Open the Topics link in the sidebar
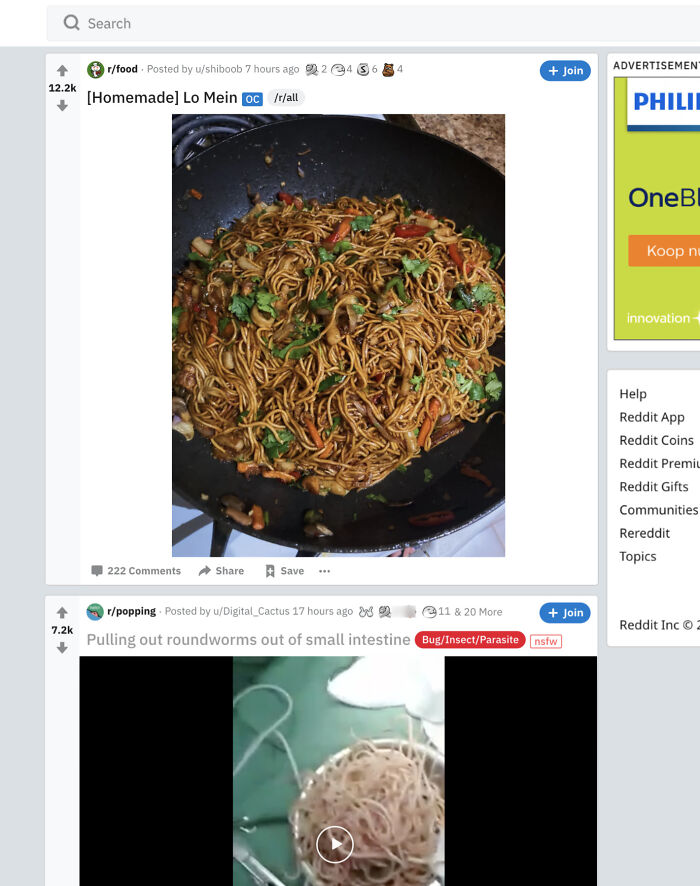Image resolution: width=700 pixels, height=886 pixels. point(637,556)
